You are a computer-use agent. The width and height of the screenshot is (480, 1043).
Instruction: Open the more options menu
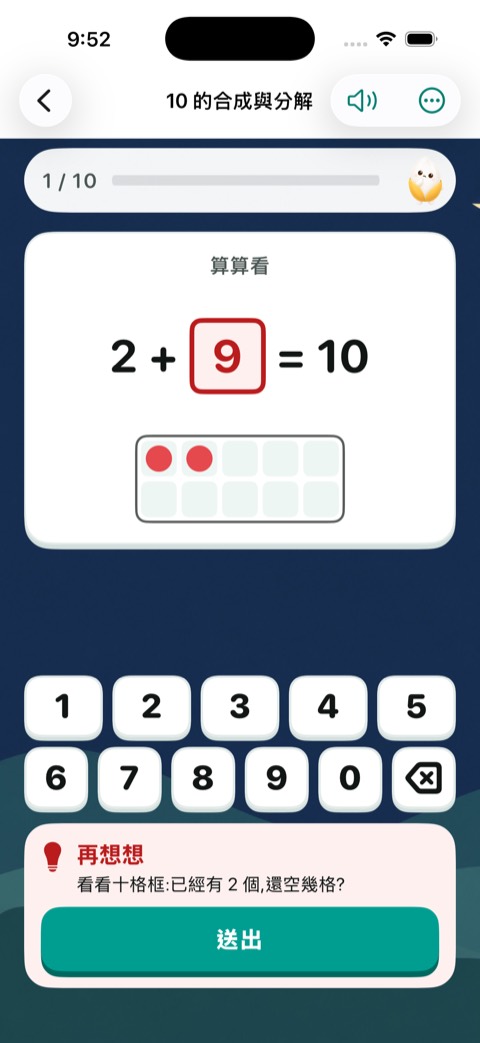click(431, 100)
